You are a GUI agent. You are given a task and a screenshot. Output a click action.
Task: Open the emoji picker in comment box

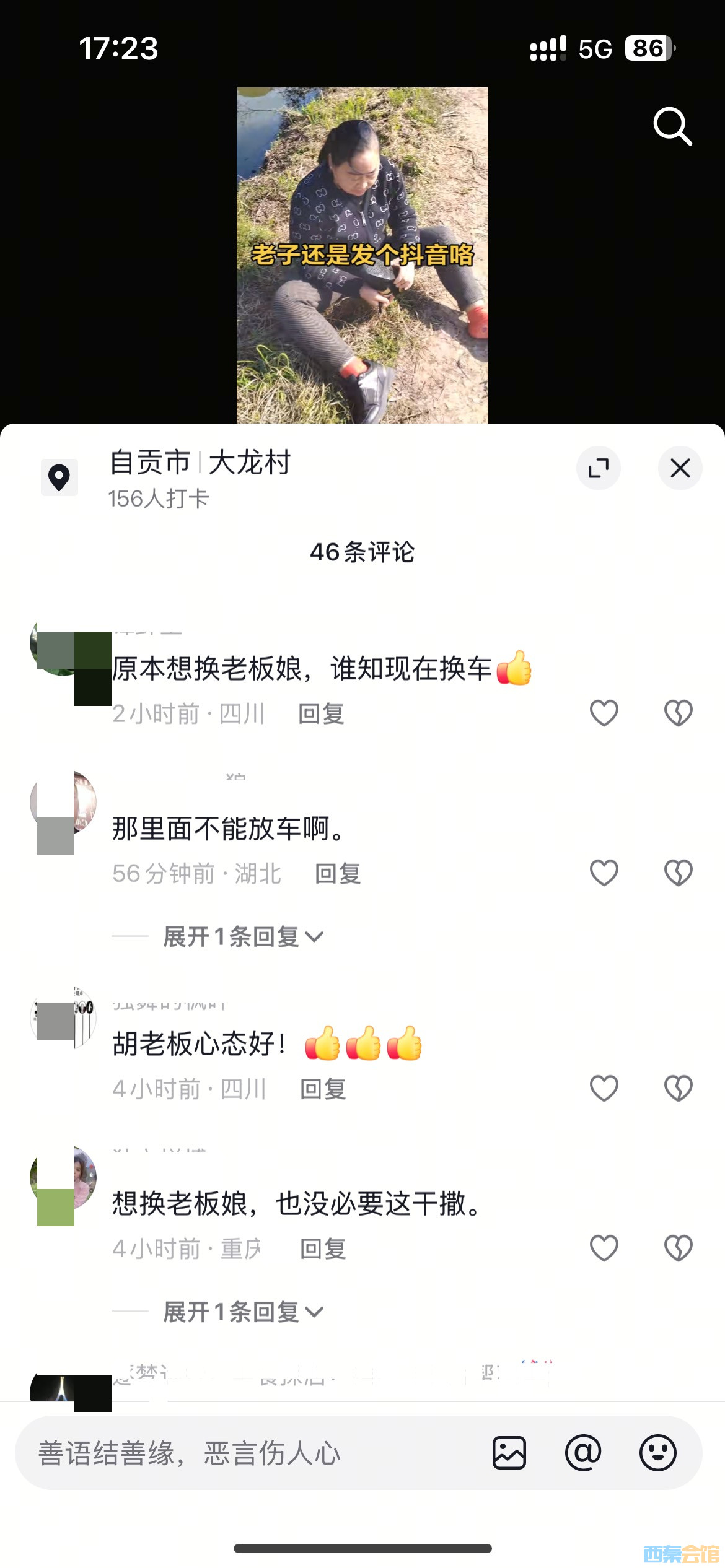click(657, 1453)
